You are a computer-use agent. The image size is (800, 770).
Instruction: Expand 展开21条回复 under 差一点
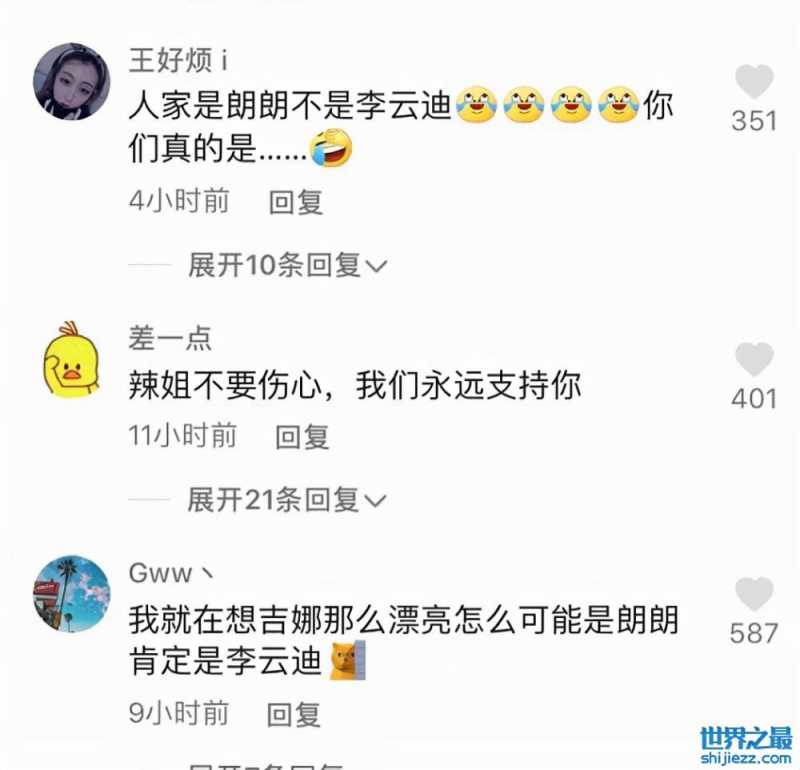tap(287, 499)
